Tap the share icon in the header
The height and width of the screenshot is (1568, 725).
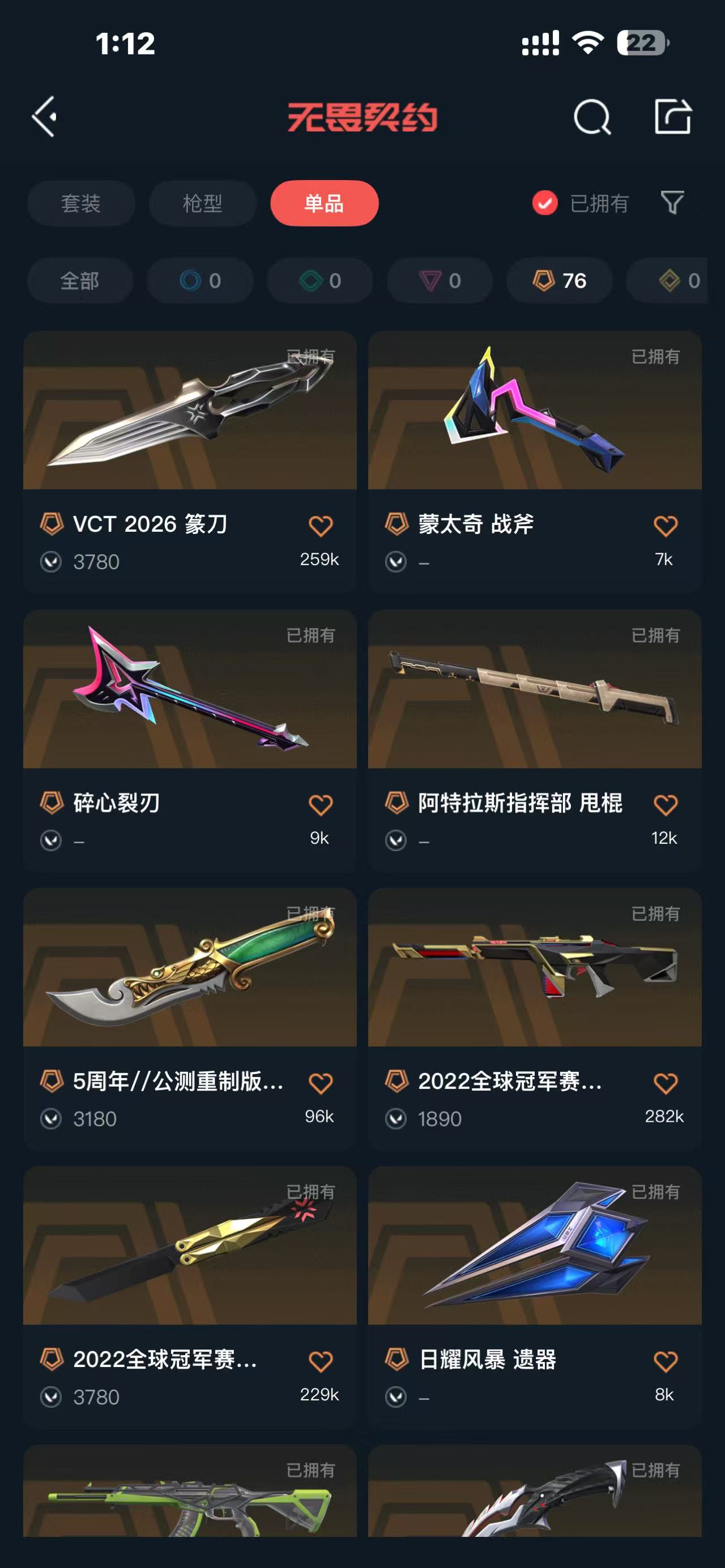pos(673,116)
